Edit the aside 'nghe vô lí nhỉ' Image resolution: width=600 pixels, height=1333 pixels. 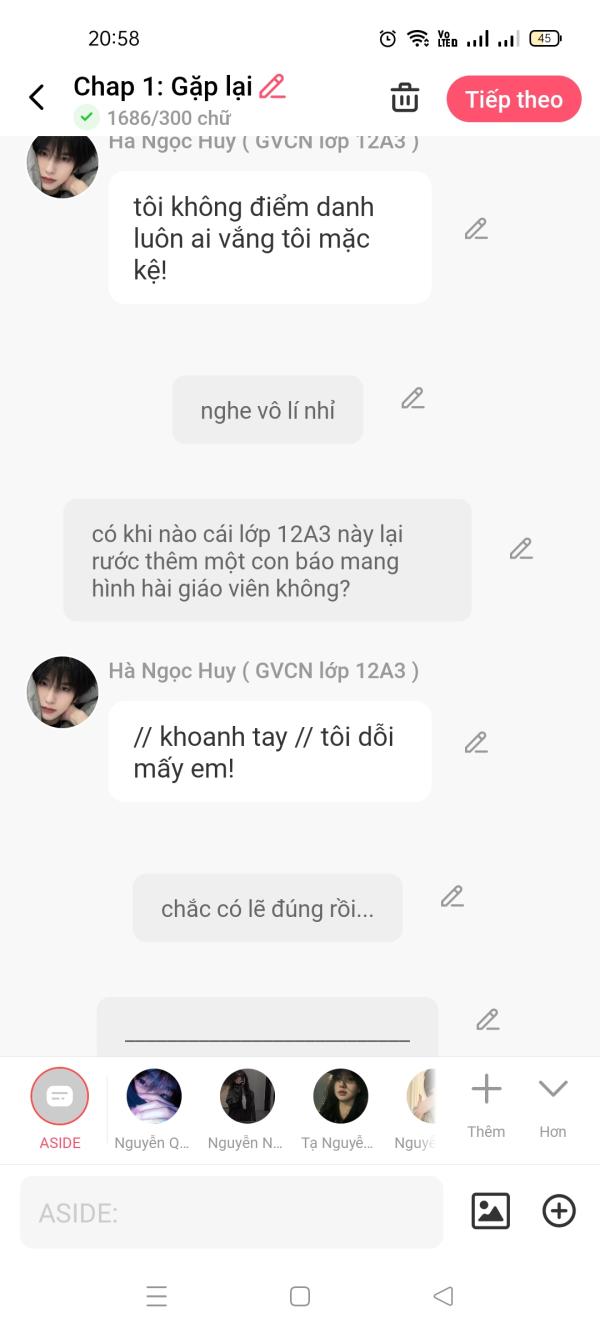[x=413, y=399]
